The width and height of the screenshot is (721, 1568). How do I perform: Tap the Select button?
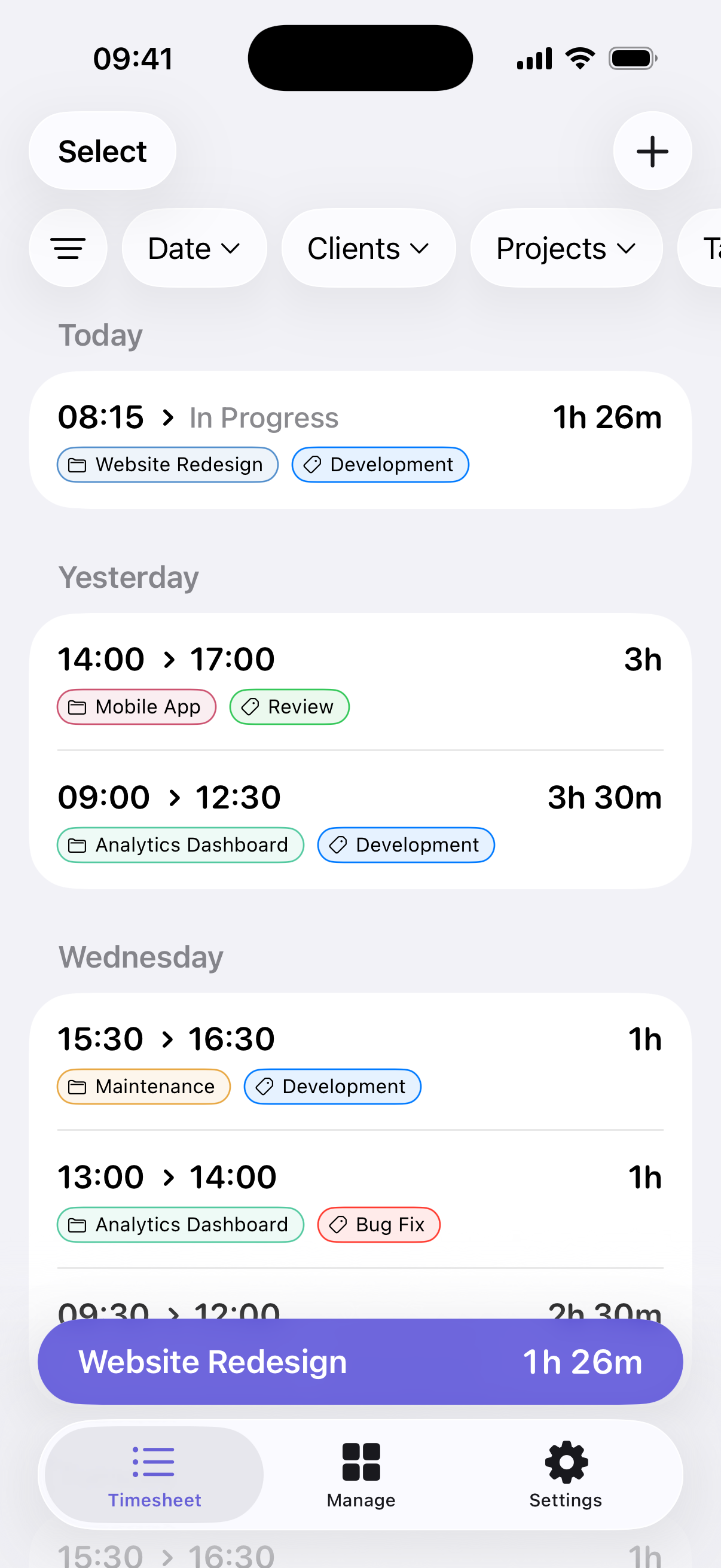click(x=102, y=150)
